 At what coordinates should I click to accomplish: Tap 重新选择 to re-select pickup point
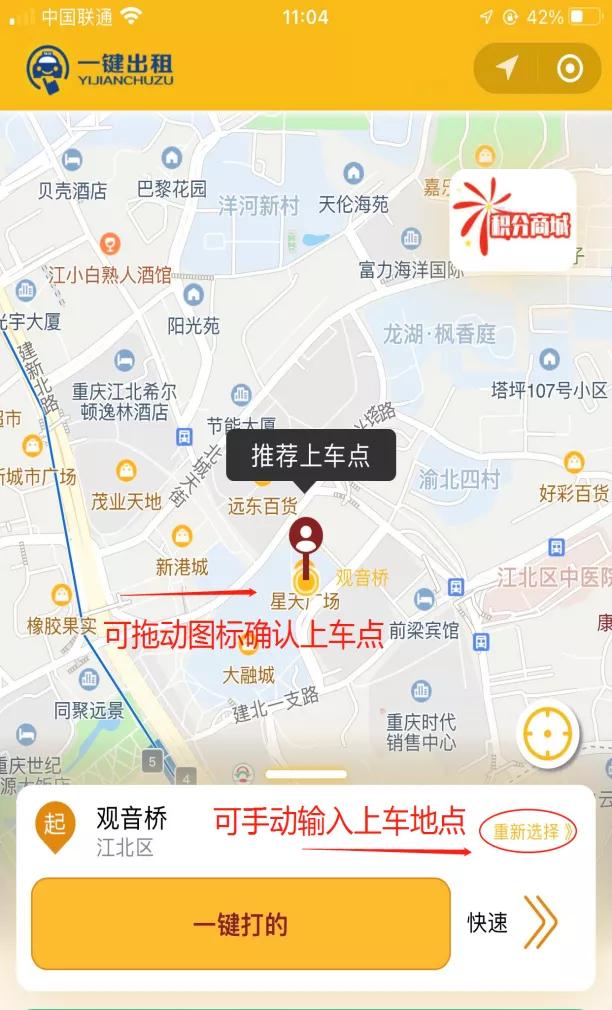tap(528, 832)
